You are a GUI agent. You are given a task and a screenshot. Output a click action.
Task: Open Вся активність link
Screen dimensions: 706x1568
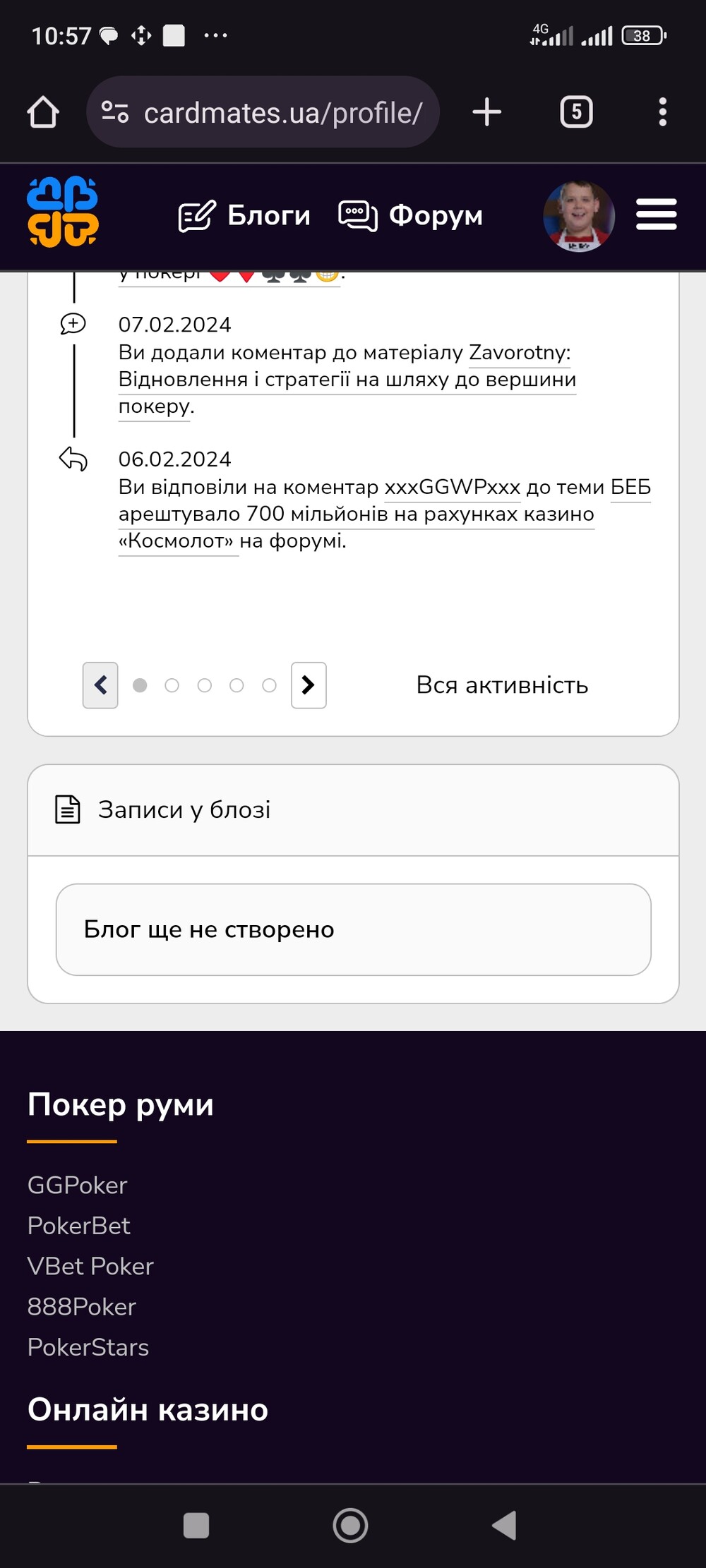502,685
